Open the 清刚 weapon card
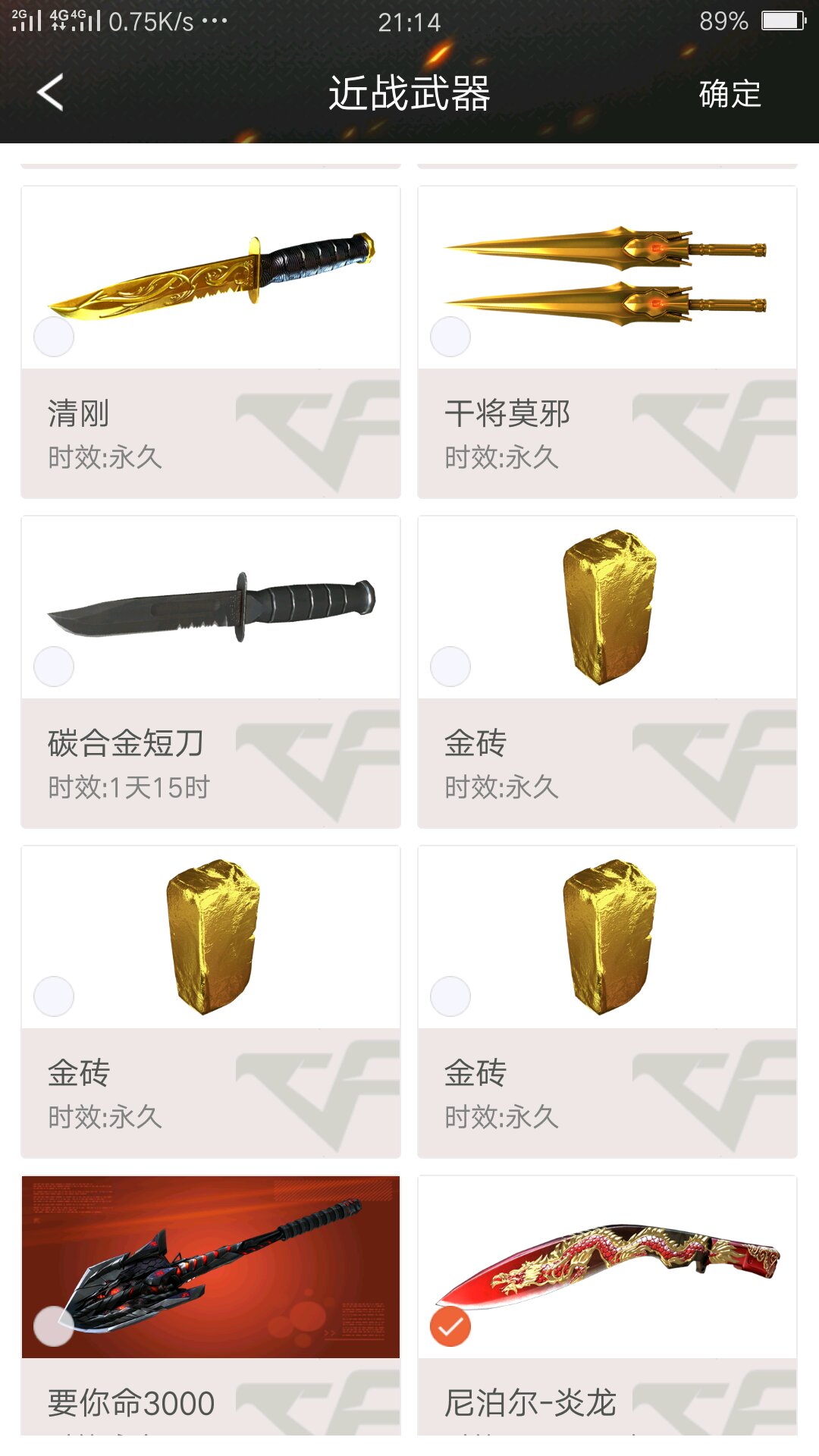 point(211,342)
